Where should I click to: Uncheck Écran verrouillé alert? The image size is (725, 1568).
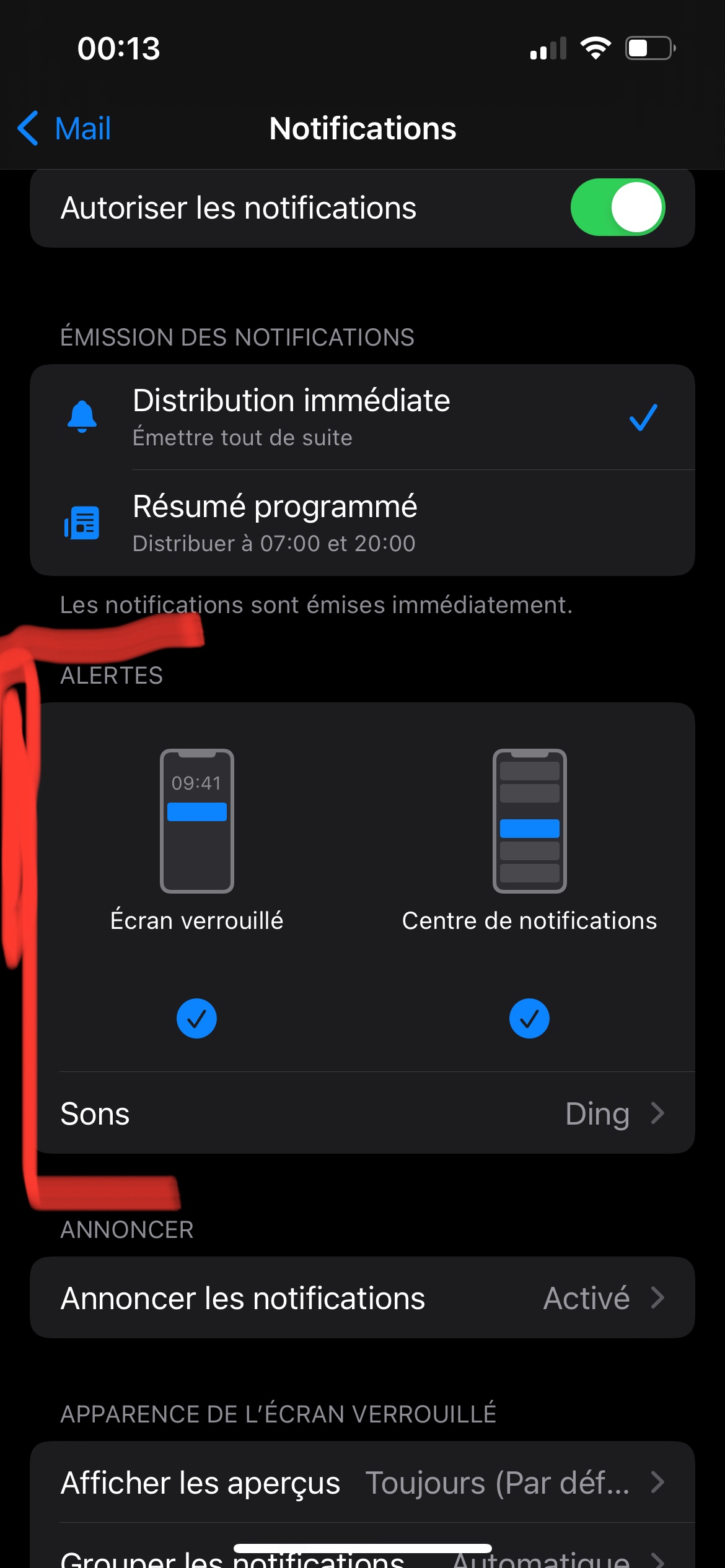click(x=196, y=1018)
